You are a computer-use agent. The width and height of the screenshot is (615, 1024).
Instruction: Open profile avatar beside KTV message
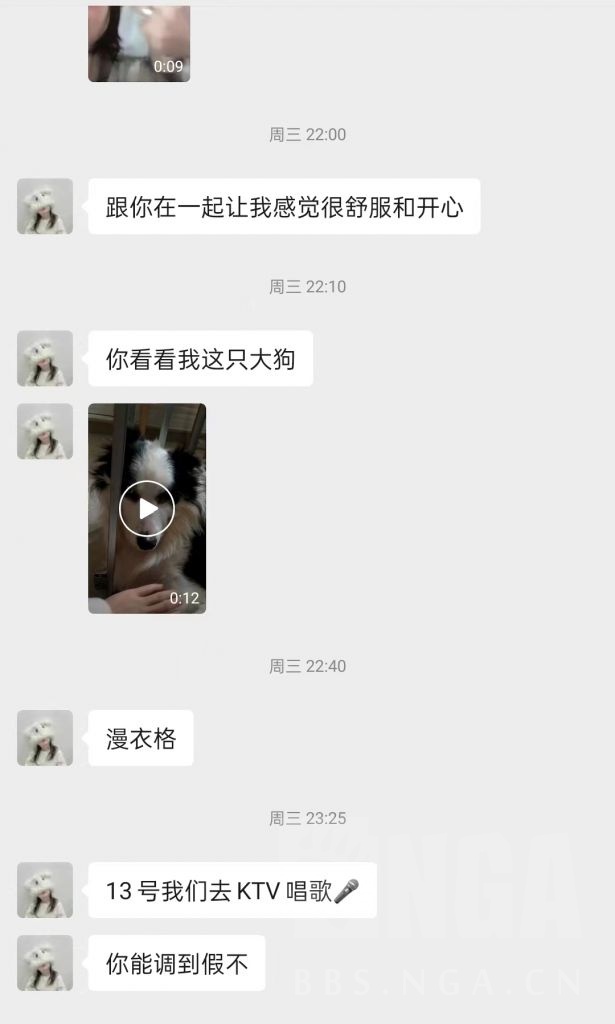click(x=45, y=890)
